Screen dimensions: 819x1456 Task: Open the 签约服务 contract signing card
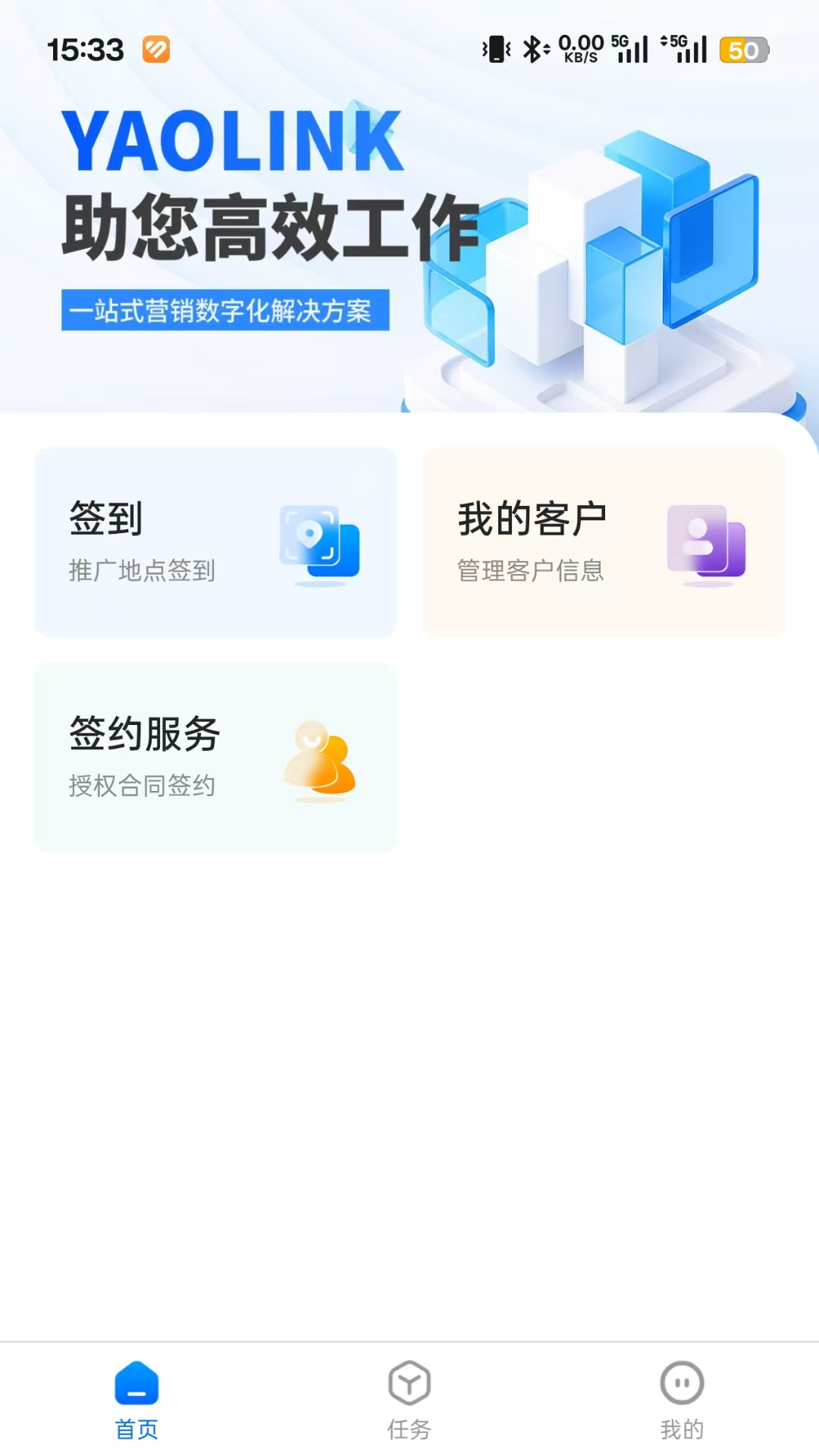click(x=215, y=758)
